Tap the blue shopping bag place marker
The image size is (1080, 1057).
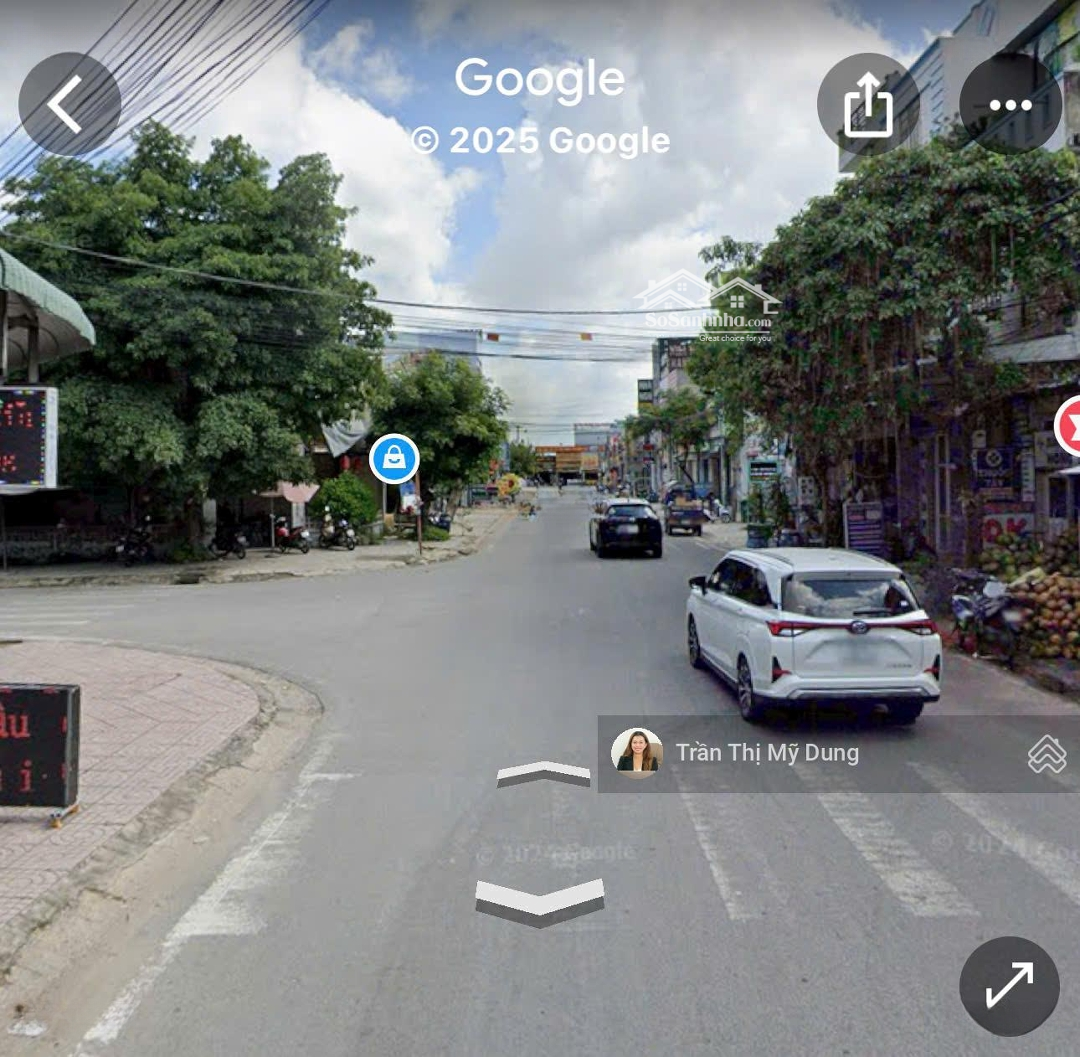(394, 459)
